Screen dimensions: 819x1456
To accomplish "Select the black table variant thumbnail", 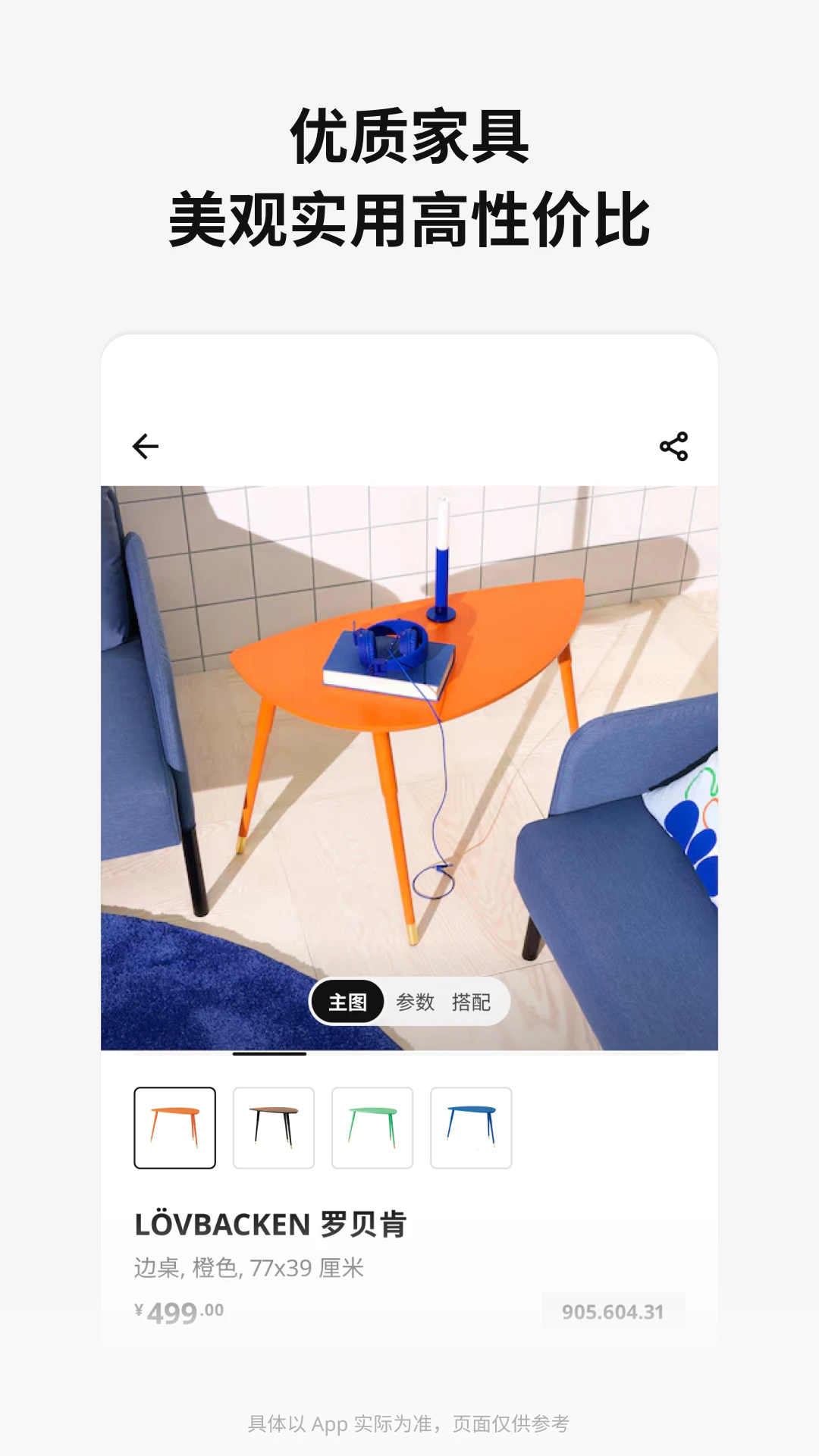I will 273,1128.
